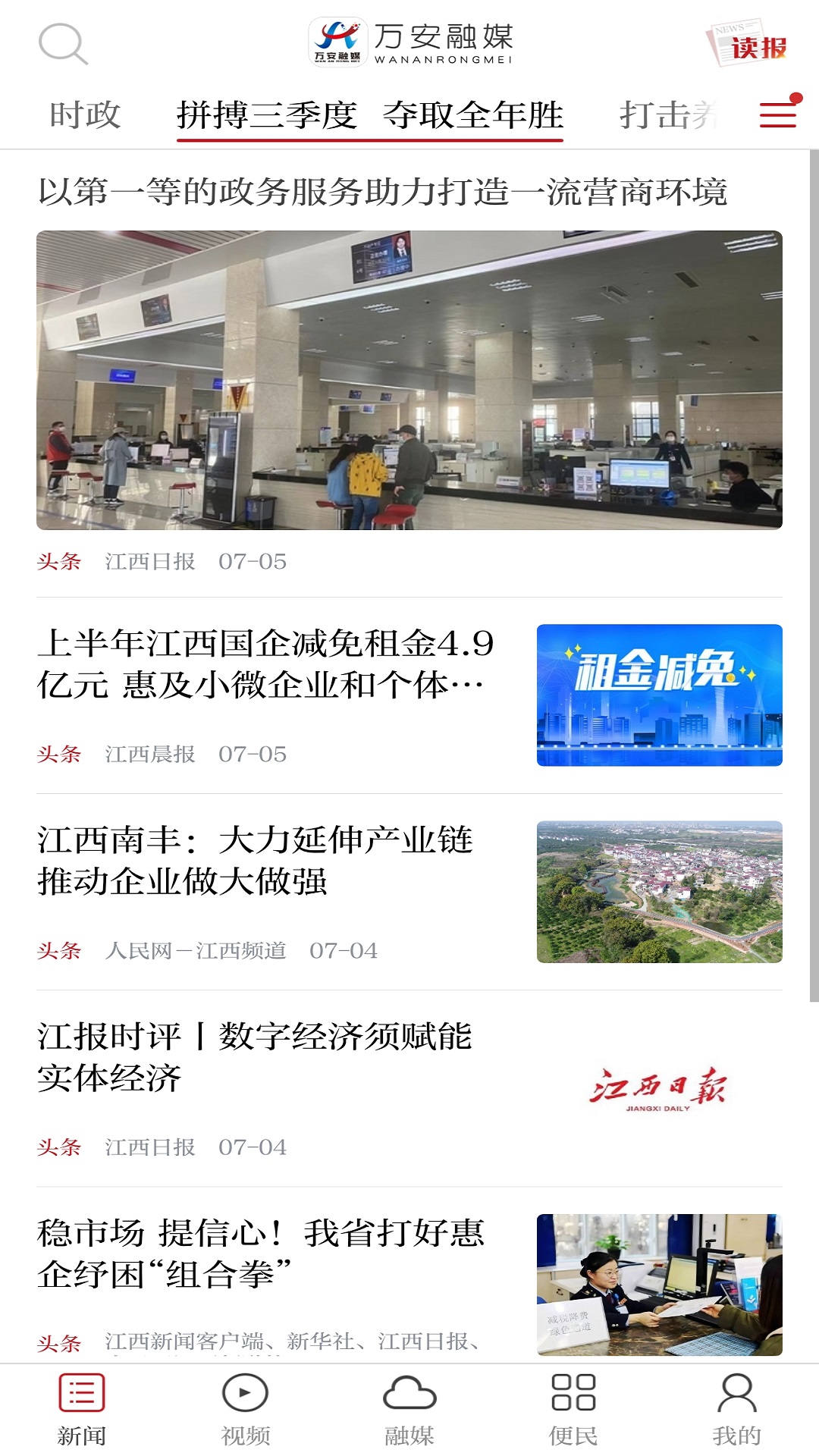Open the channel list hamburger menu
This screenshot has width=819, height=1456.
click(x=775, y=114)
